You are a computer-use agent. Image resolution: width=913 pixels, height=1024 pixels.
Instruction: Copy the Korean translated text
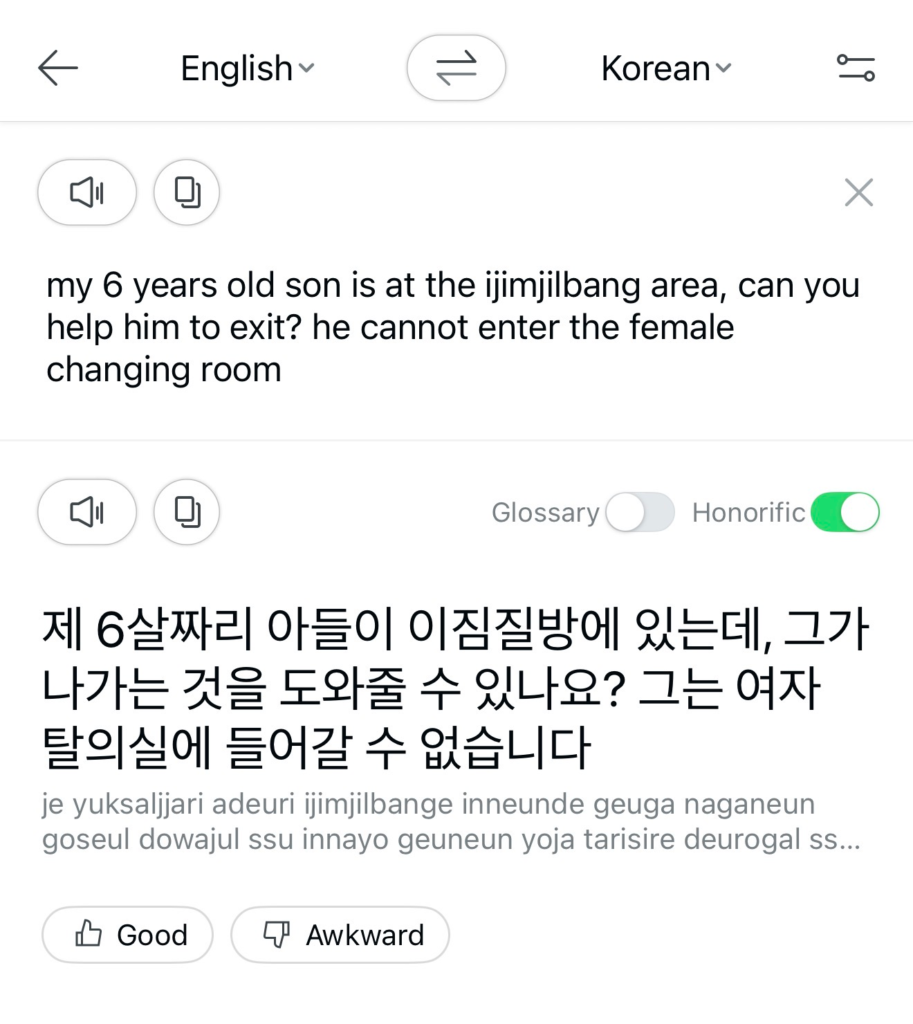coord(186,512)
